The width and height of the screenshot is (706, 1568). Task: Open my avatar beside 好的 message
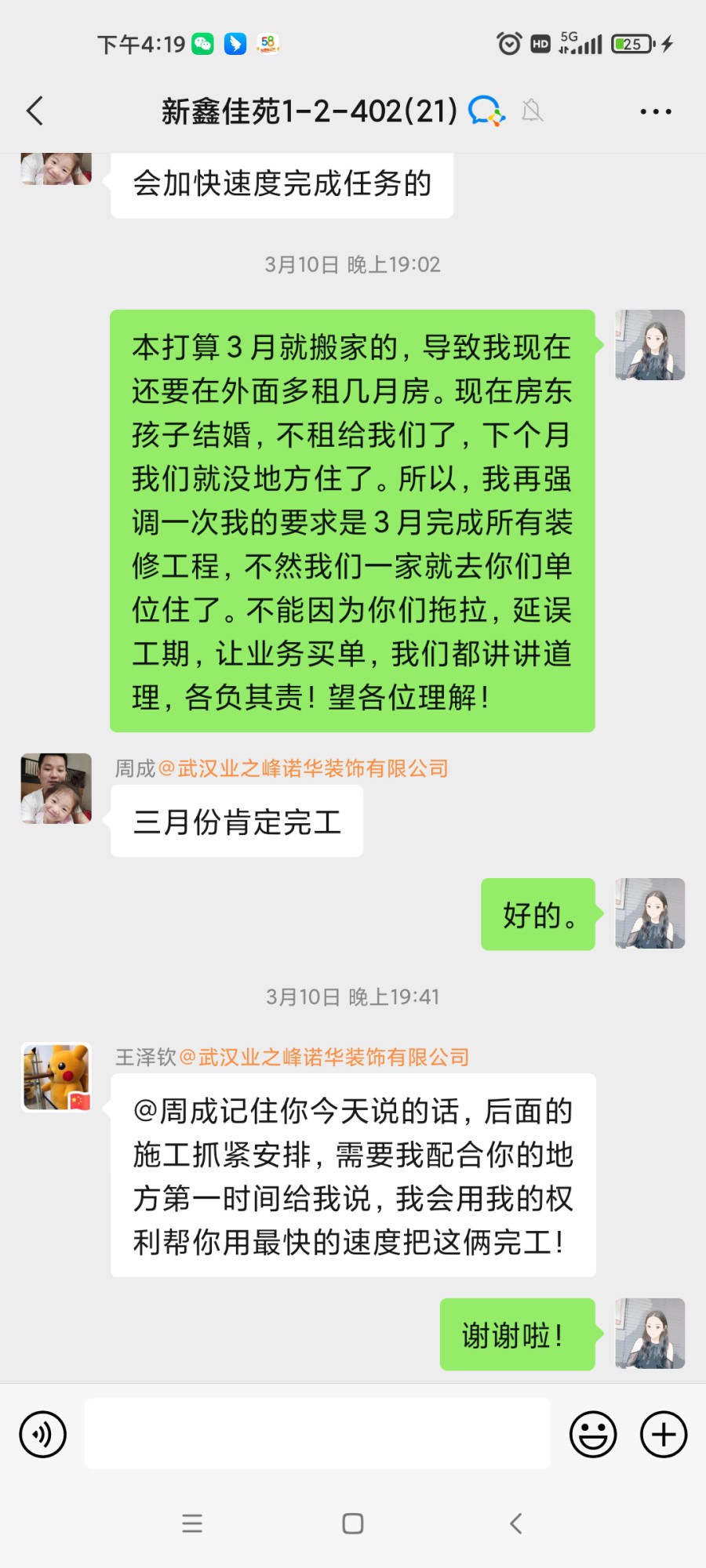(x=650, y=913)
